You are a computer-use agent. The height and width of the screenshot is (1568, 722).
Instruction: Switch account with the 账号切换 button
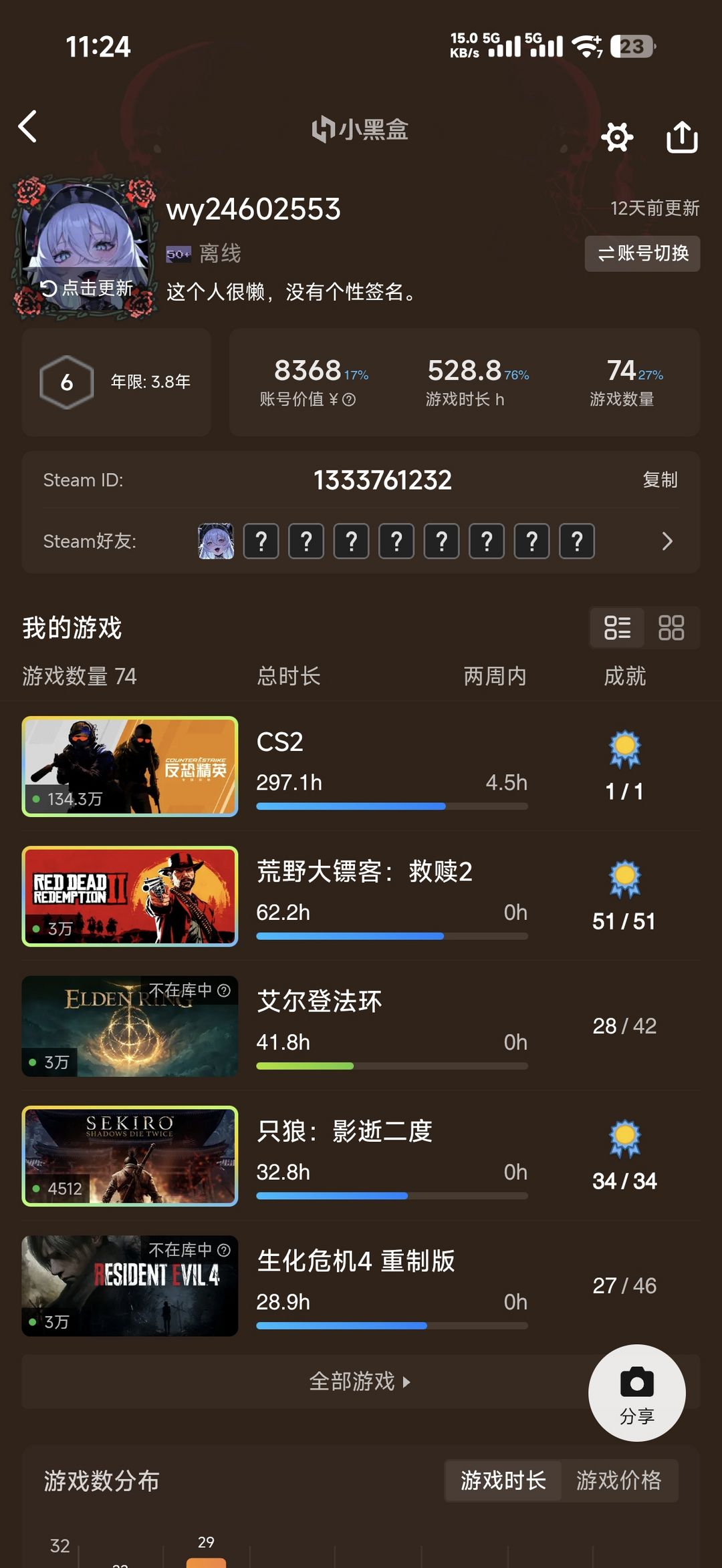point(642,254)
